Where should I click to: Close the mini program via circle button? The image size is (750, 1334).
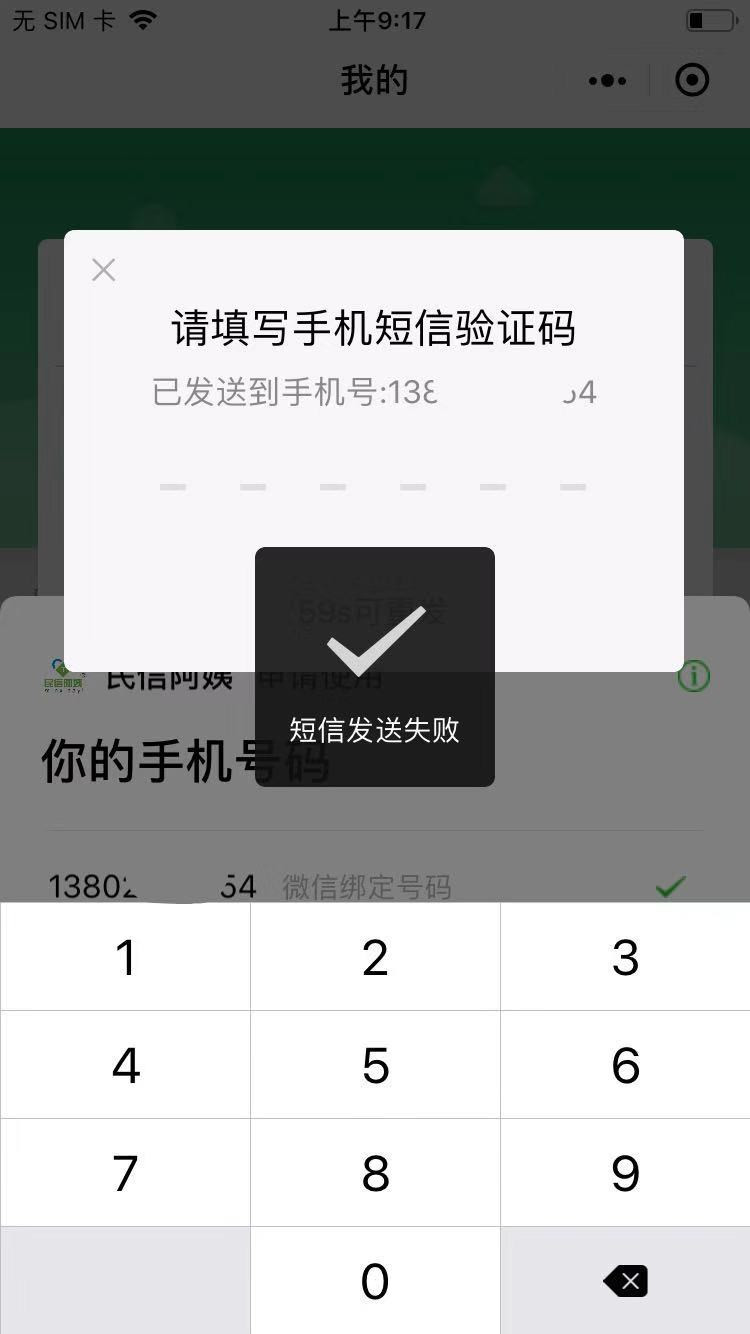tap(692, 80)
